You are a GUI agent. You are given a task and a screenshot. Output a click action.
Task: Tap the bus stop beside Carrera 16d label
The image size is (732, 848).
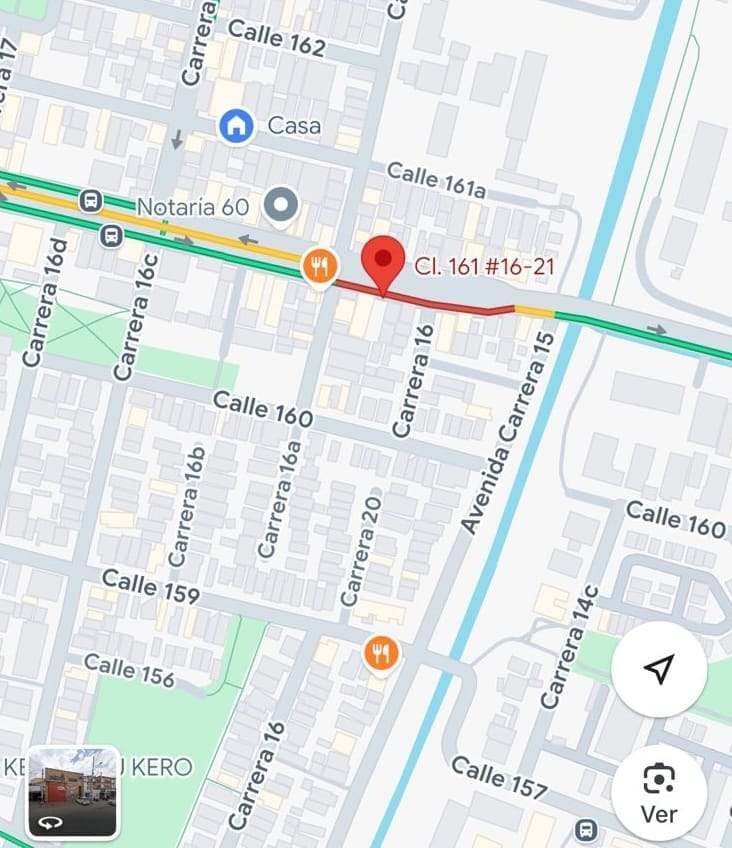(111, 236)
